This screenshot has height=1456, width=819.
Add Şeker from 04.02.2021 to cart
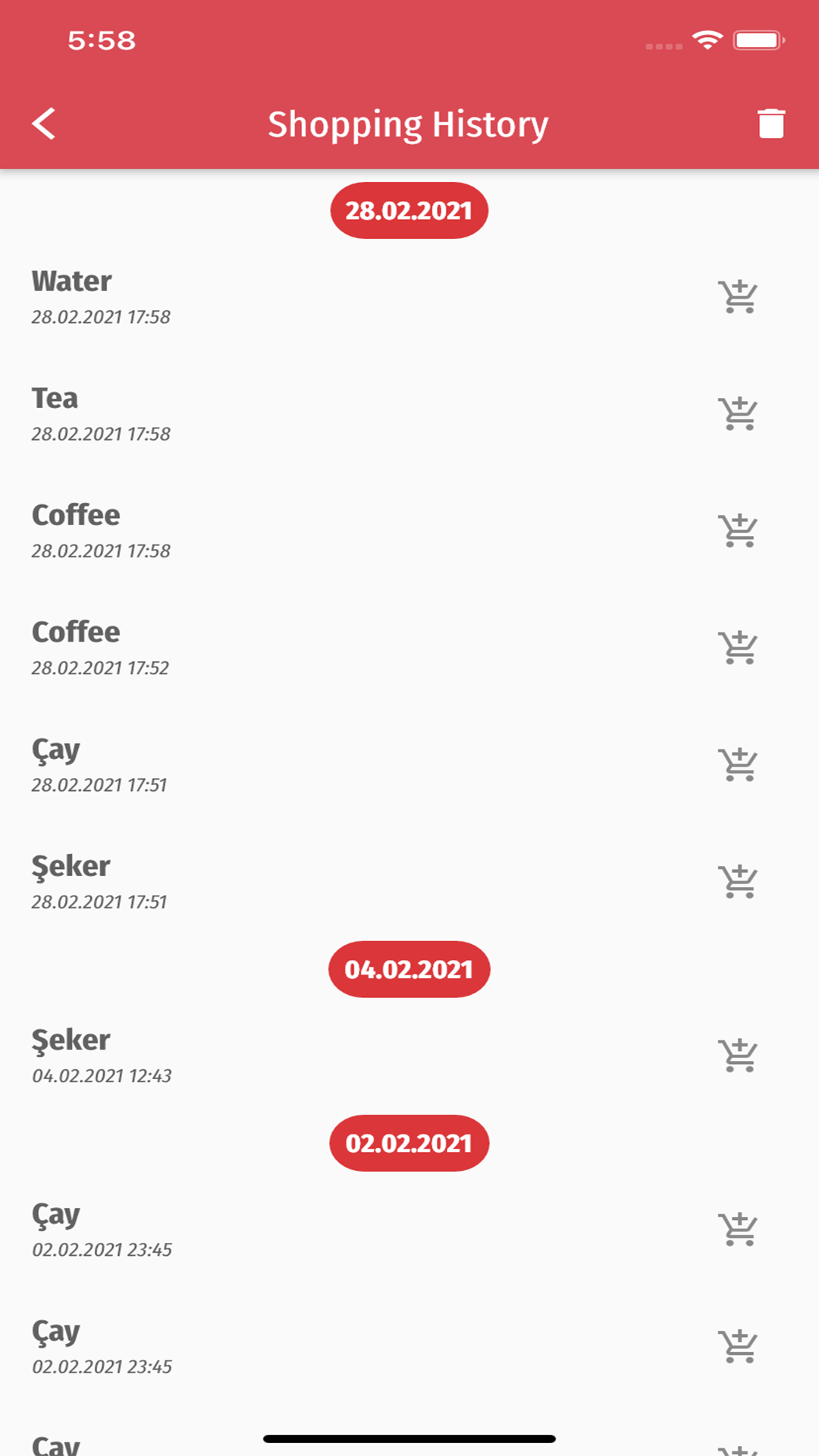pyautogui.click(x=738, y=1055)
